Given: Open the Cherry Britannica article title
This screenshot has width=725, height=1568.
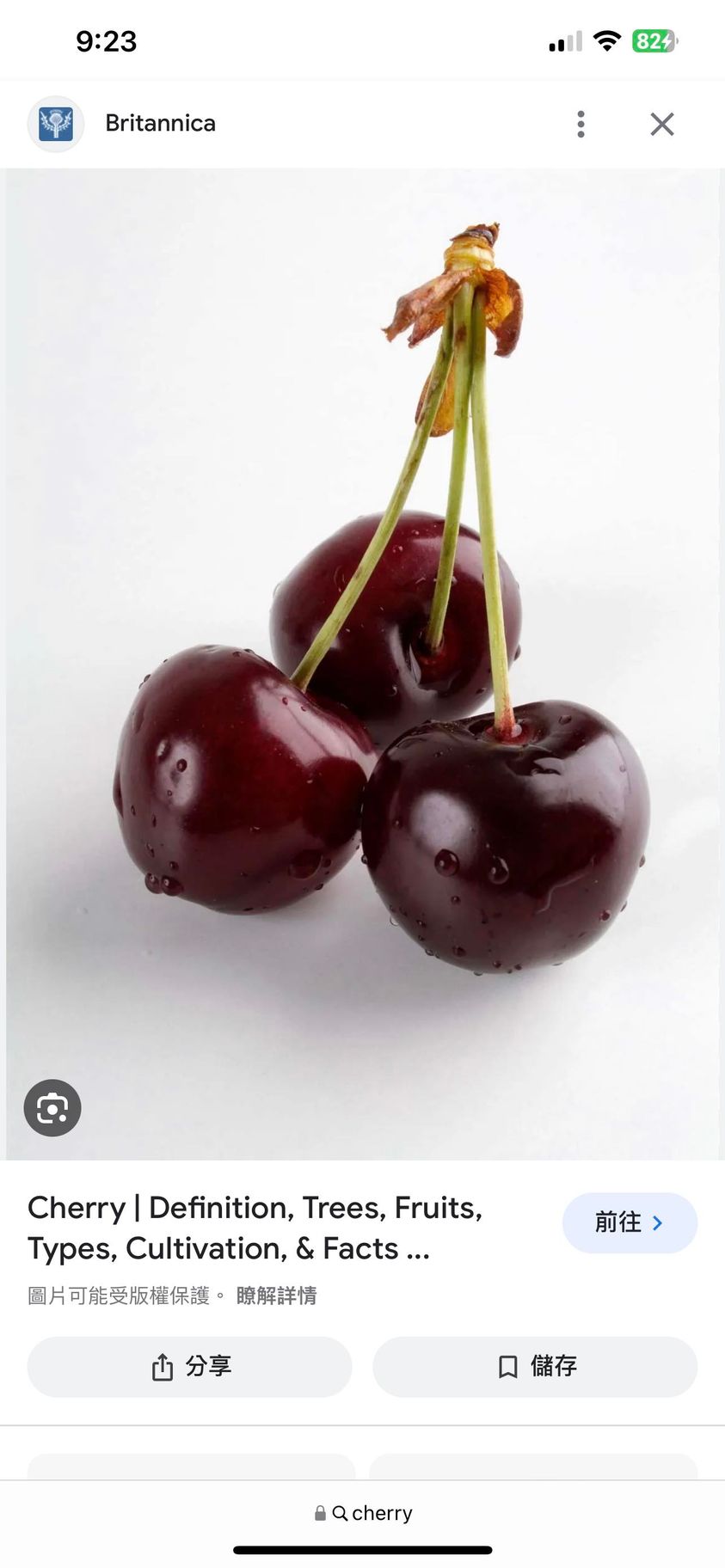Looking at the screenshot, I should point(255,1228).
